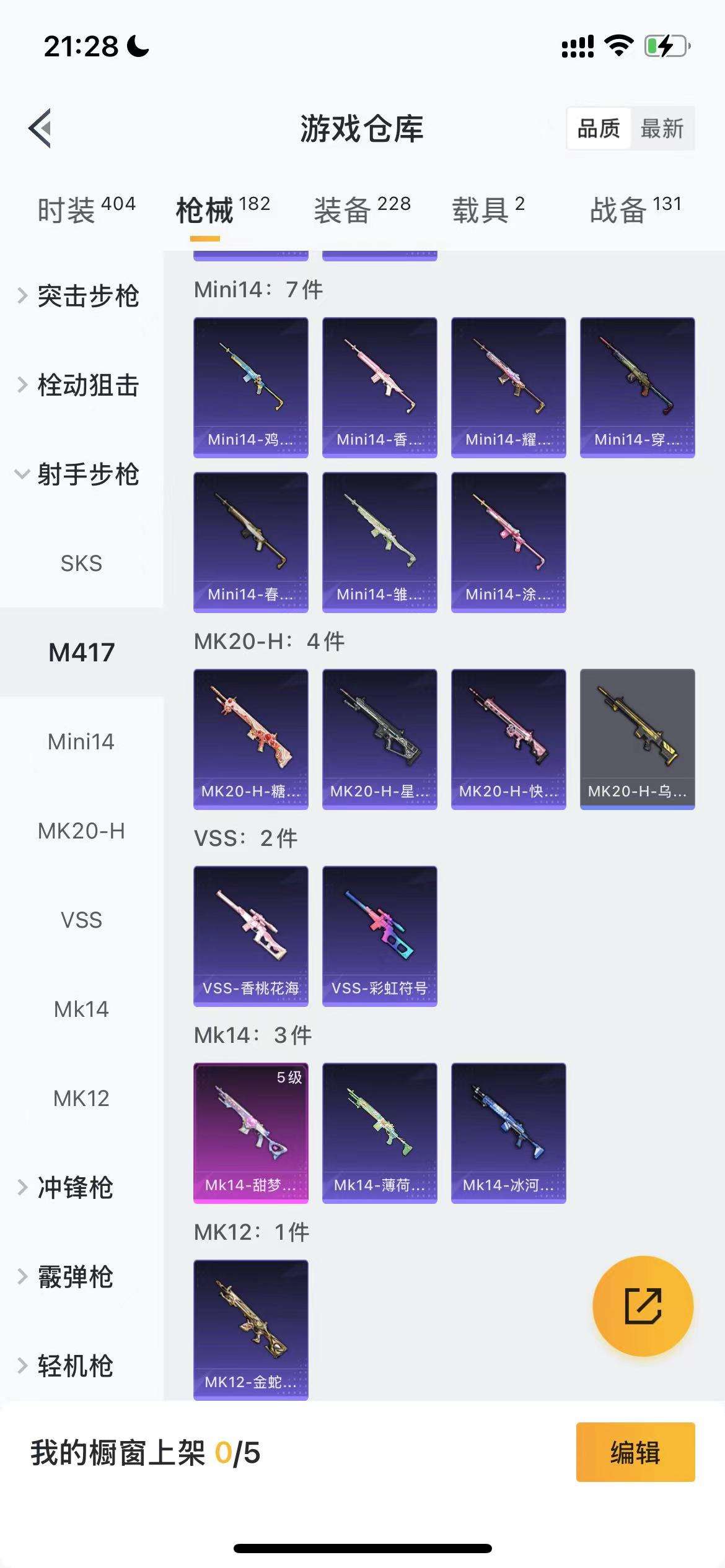This screenshot has height=1568, width=725.
Task: Select MK12 in the sidebar
Action: [x=81, y=1099]
